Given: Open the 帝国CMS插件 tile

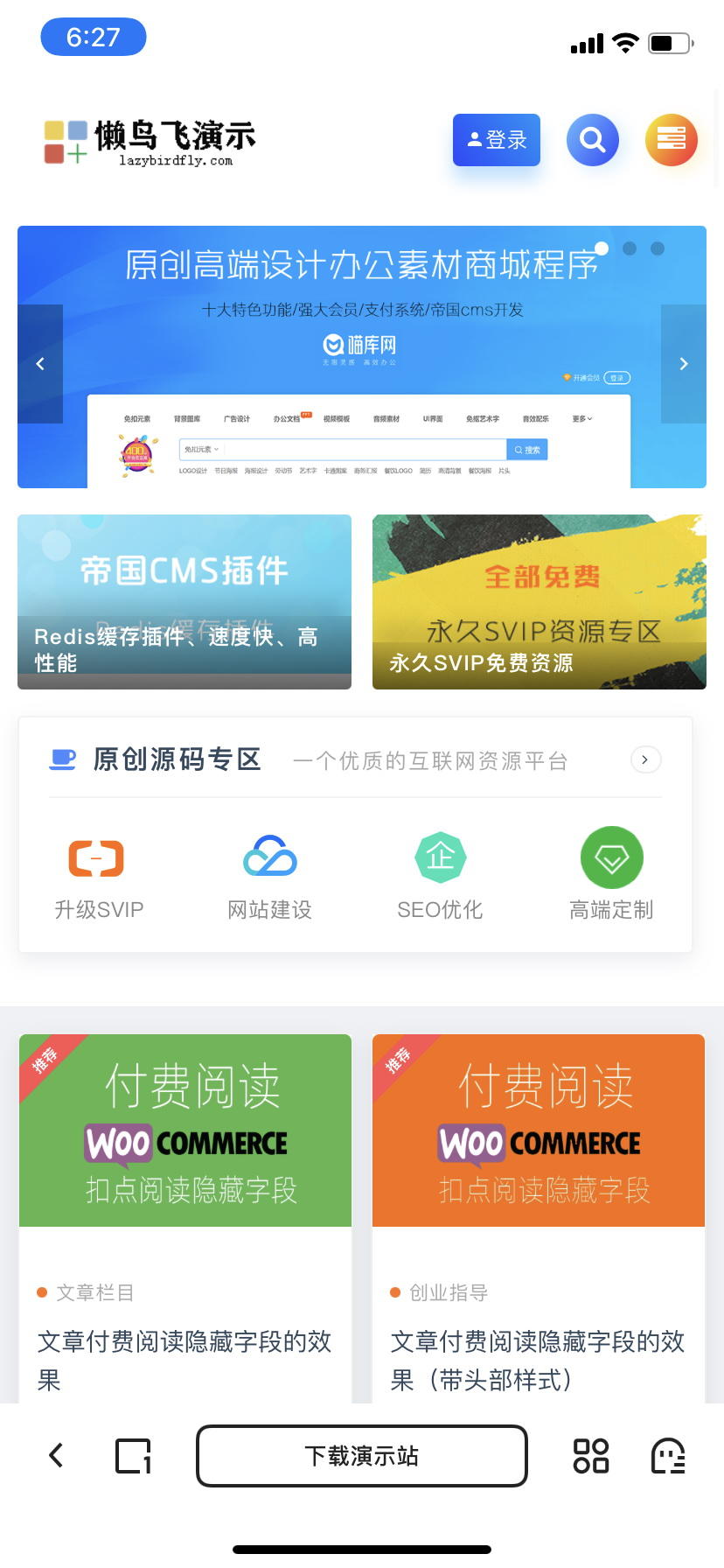Looking at the screenshot, I should 184,602.
